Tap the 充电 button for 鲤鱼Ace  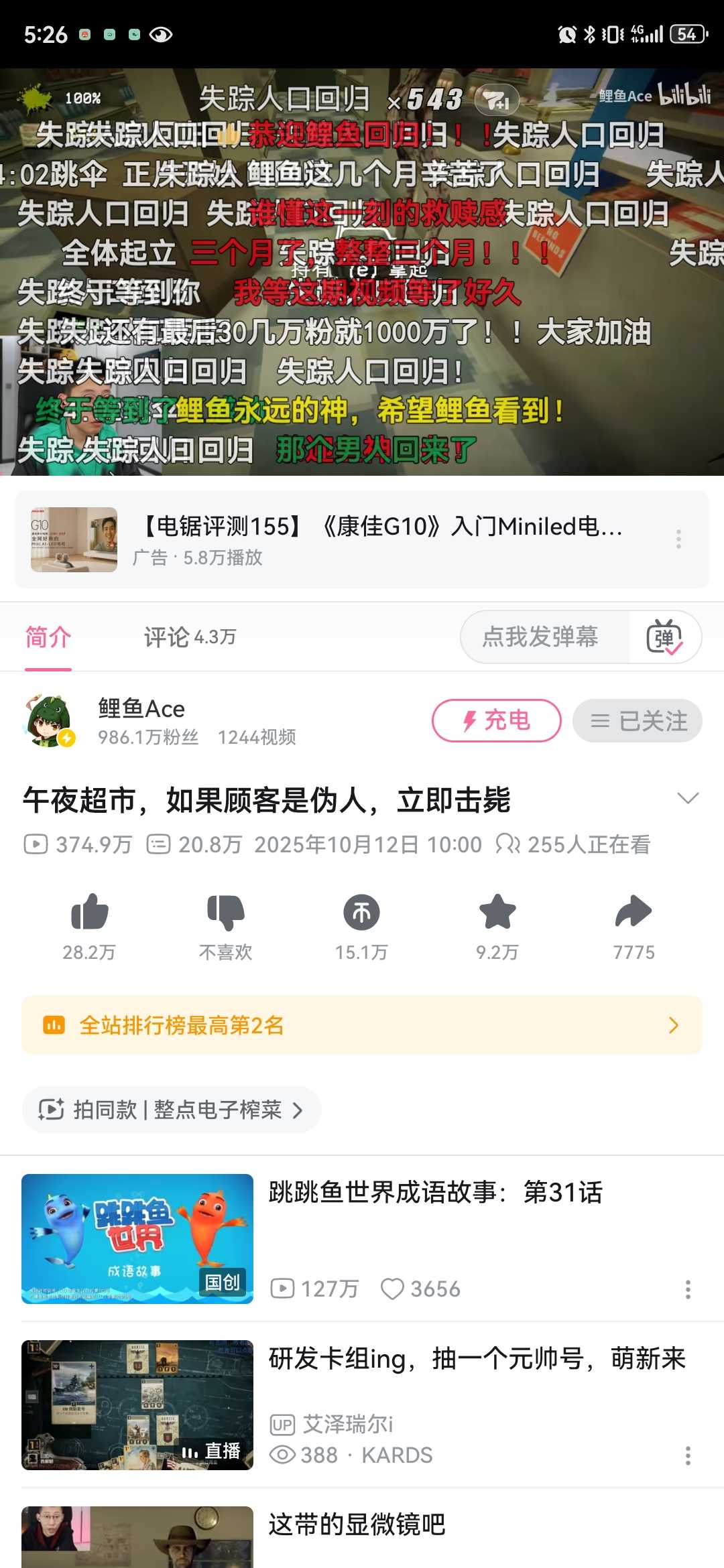(496, 721)
